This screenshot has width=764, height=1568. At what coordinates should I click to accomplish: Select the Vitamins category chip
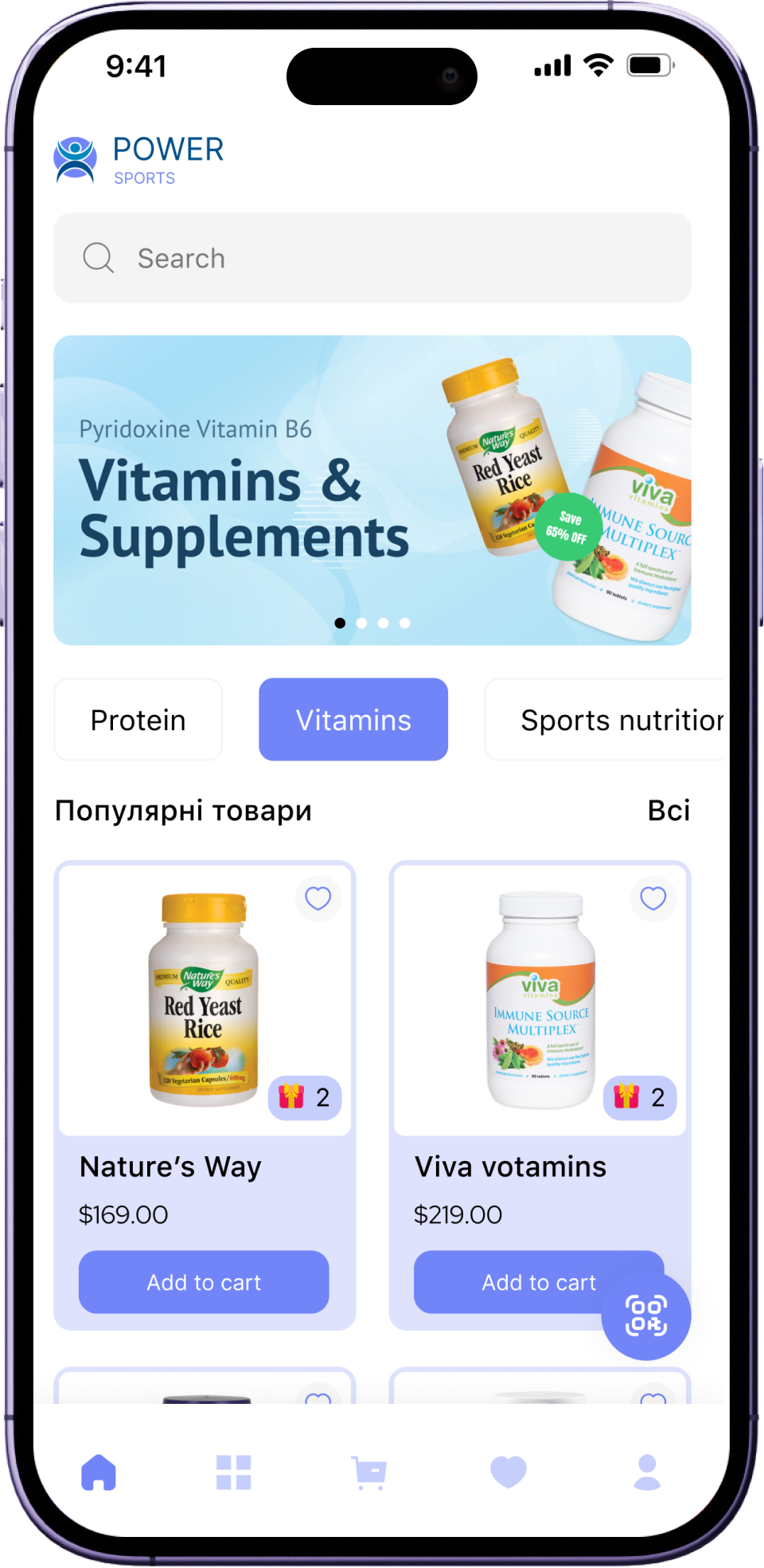point(353,720)
